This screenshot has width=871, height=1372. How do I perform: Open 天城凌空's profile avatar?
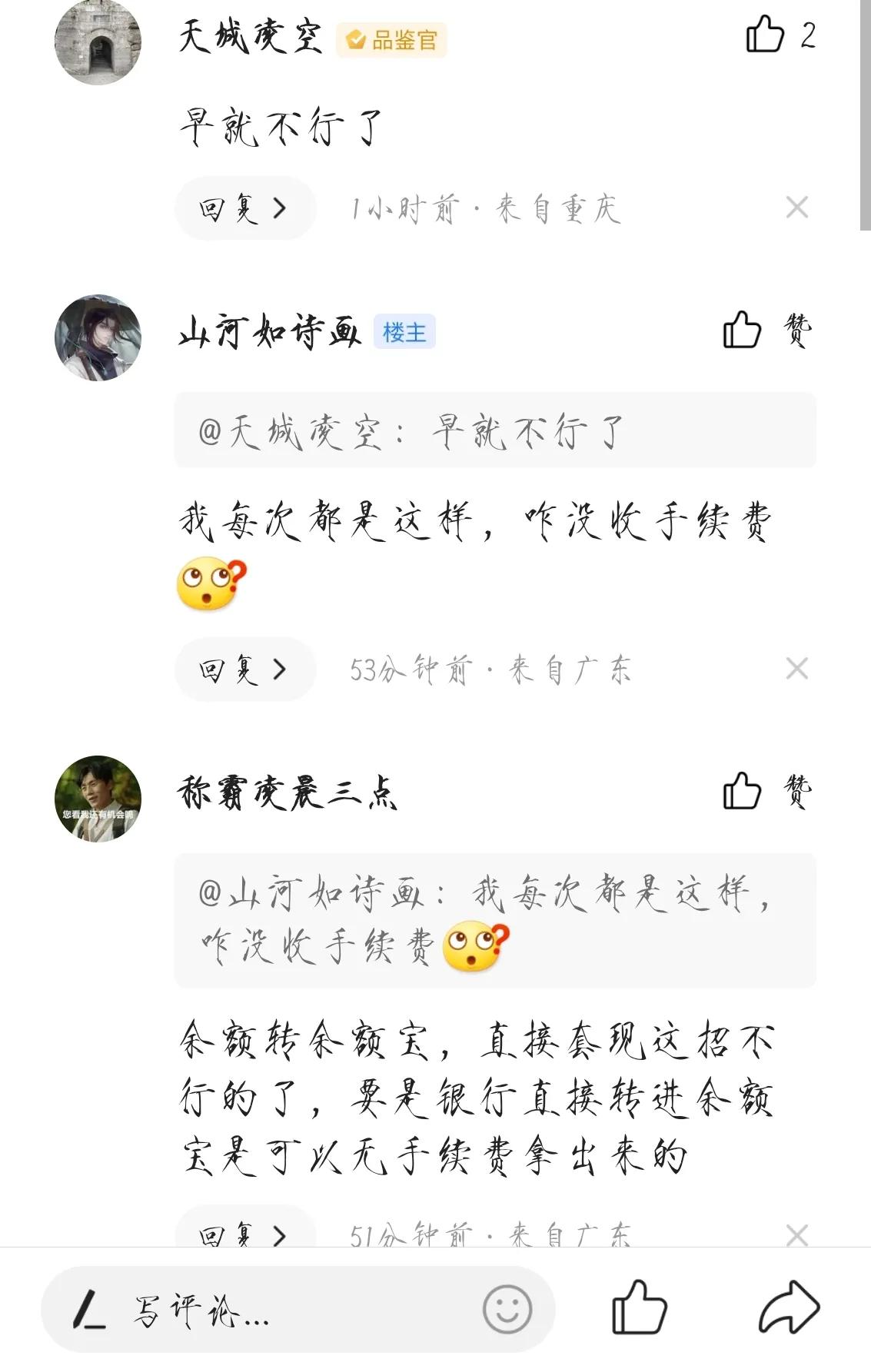(98, 41)
